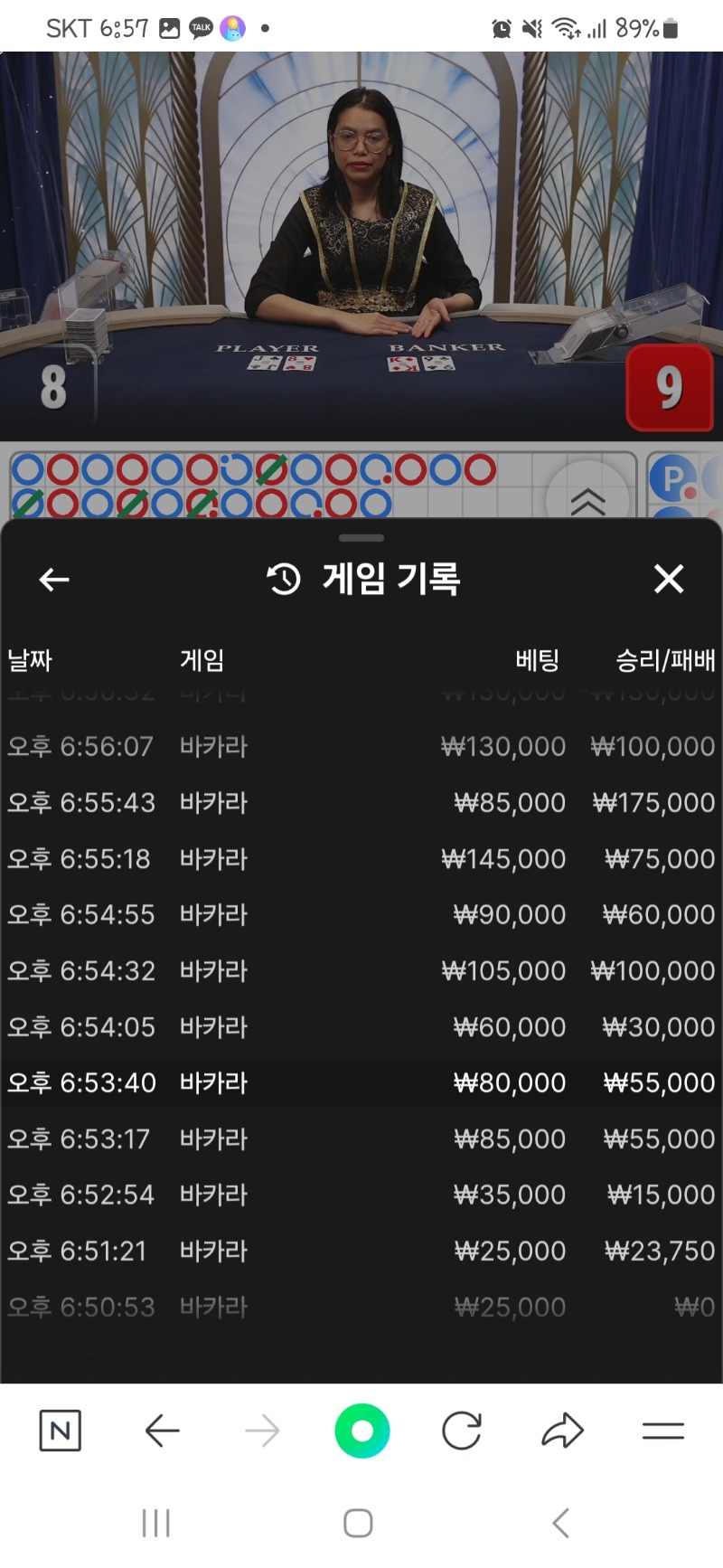Tap the green circle browser button
The image size is (723, 1568).
[361, 1431]
